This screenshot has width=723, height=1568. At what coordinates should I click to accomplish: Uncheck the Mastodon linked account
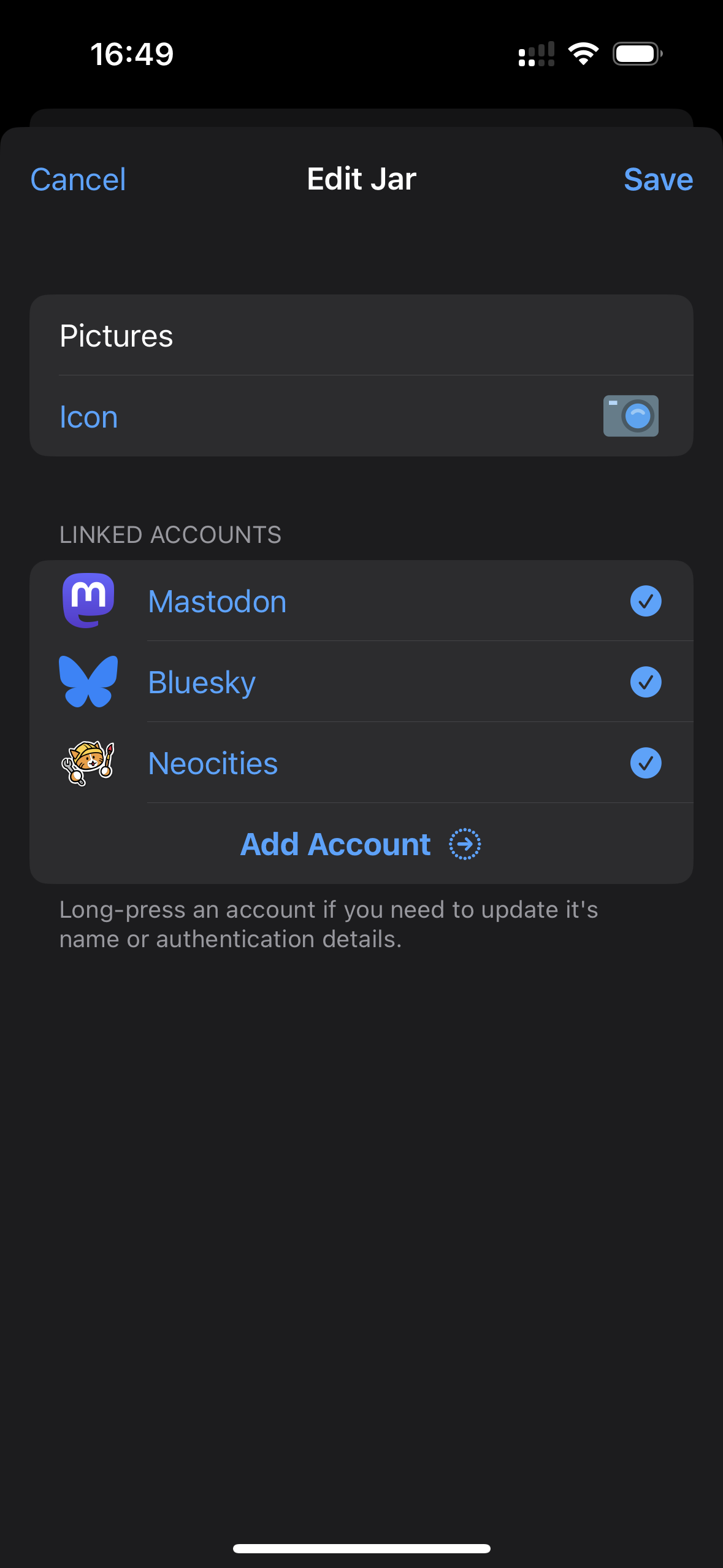coord(646,601)
